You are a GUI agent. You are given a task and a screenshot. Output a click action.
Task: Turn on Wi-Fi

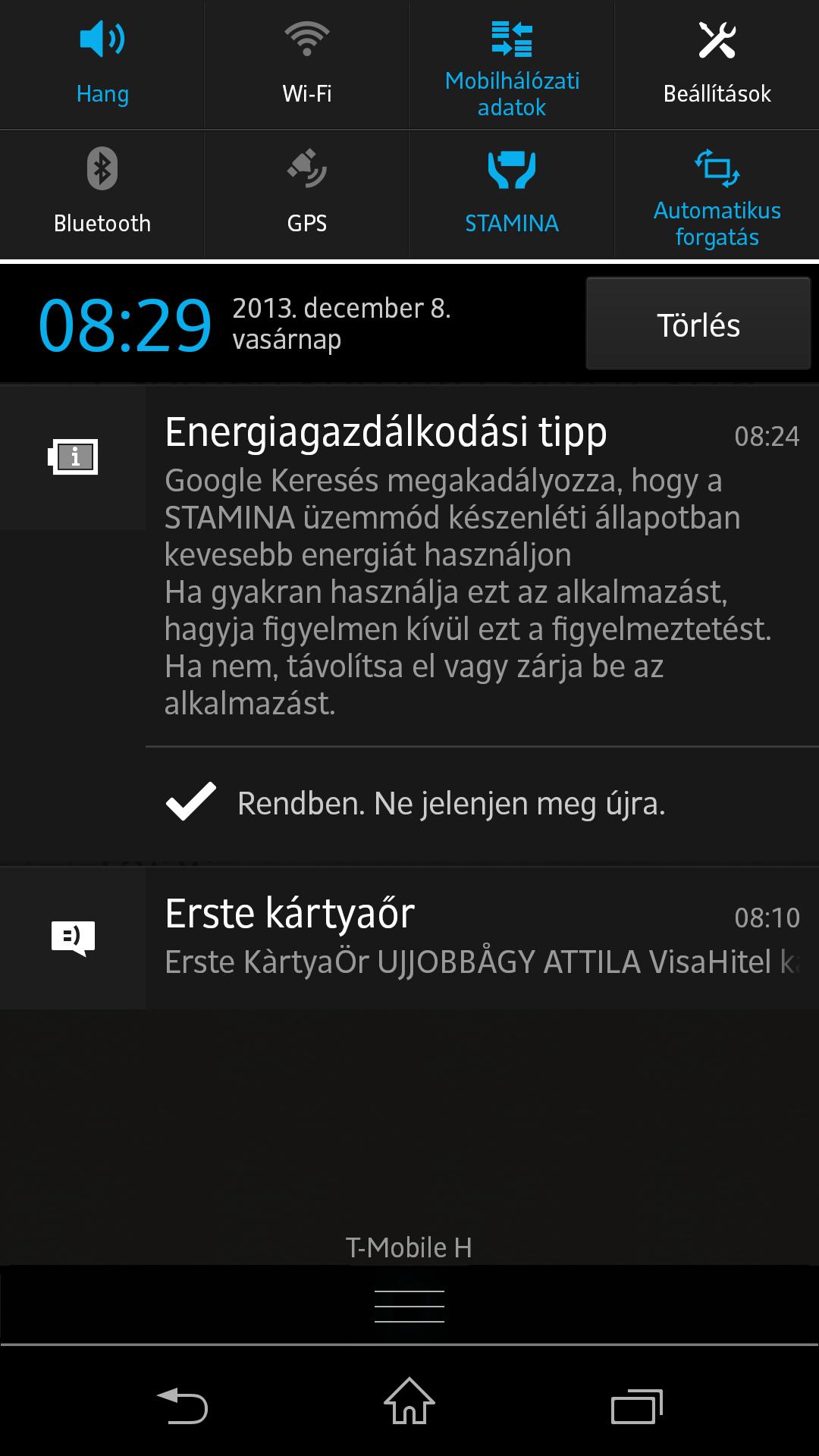pos(307,64)
